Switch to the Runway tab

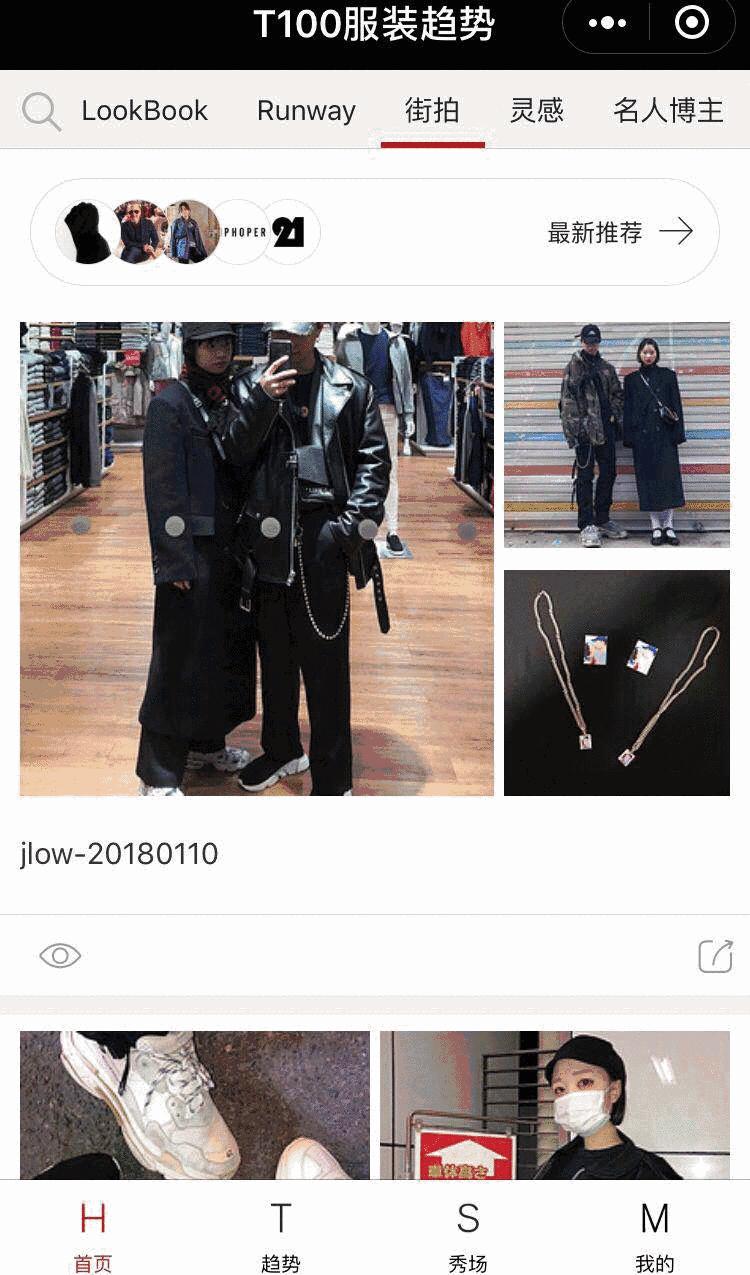pyautogui.click(x=306, y=110)
